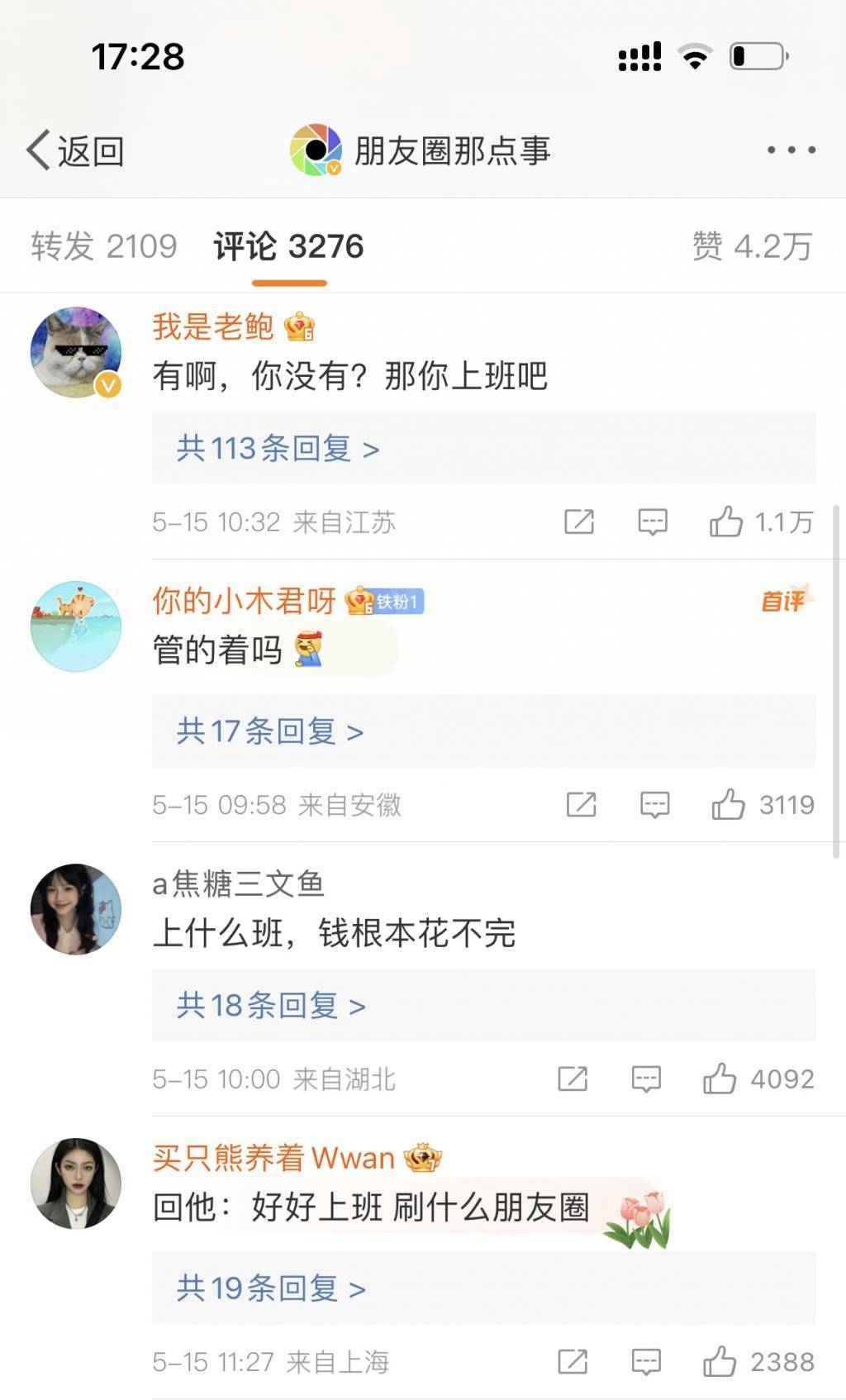Image resolution: width=846 pixels, height=1400 pixels.
Task: Switch to the 转发 2109 tab
Action: click(x=104, y=246)
